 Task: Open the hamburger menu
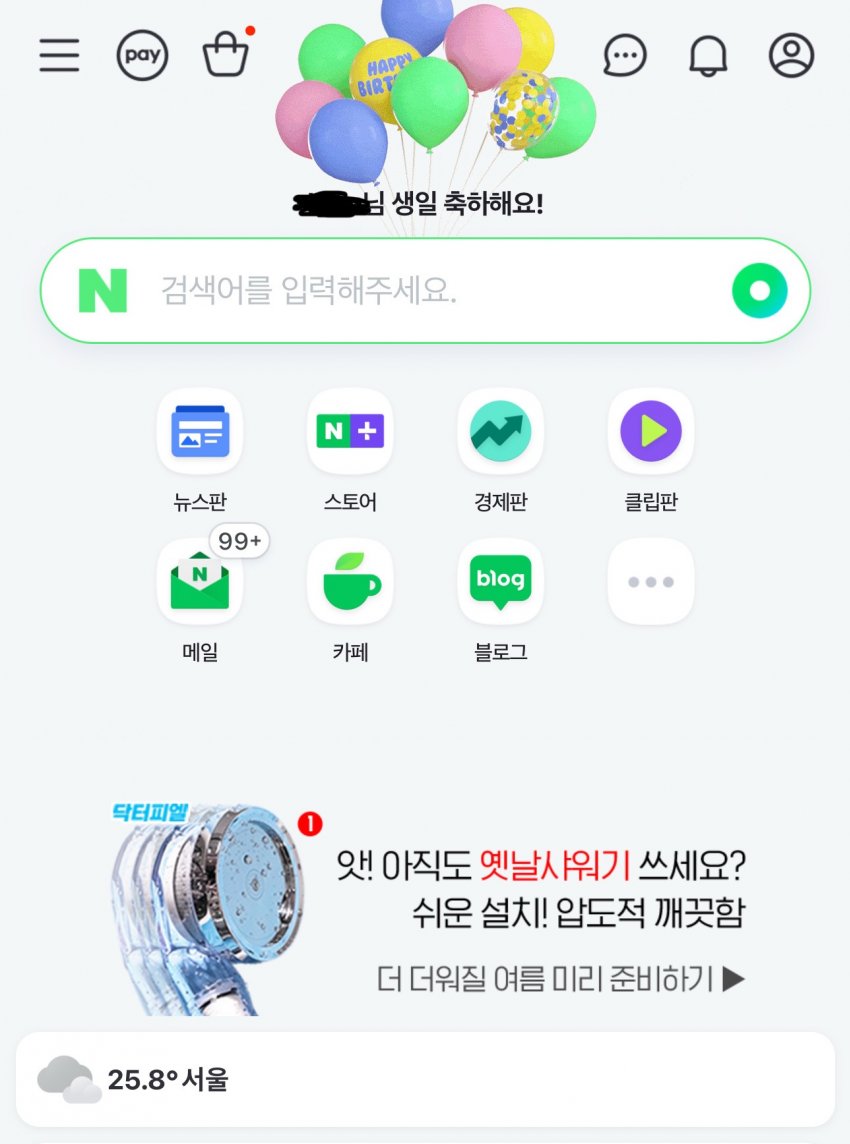pyautogui.click(x=59, y=56)
